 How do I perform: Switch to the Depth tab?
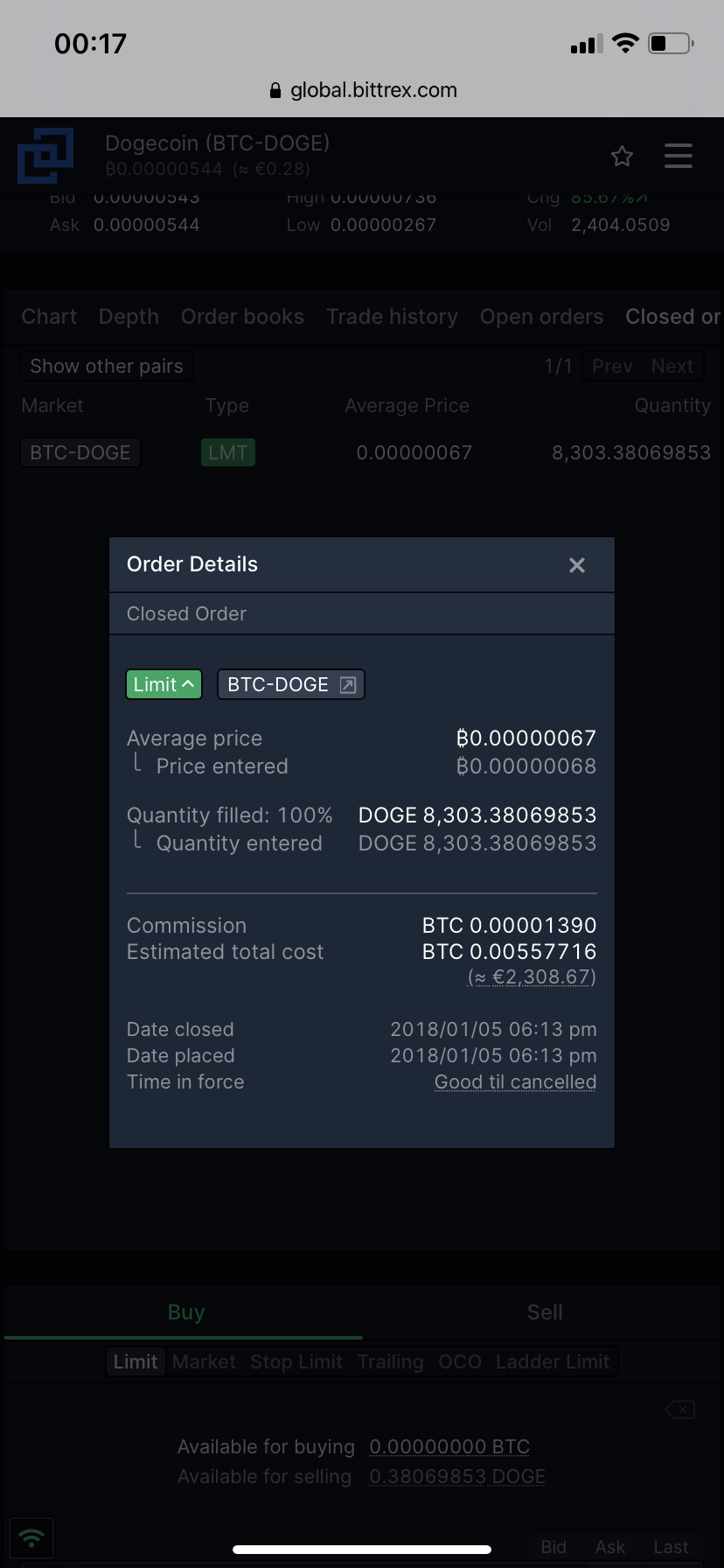[129, 317]
